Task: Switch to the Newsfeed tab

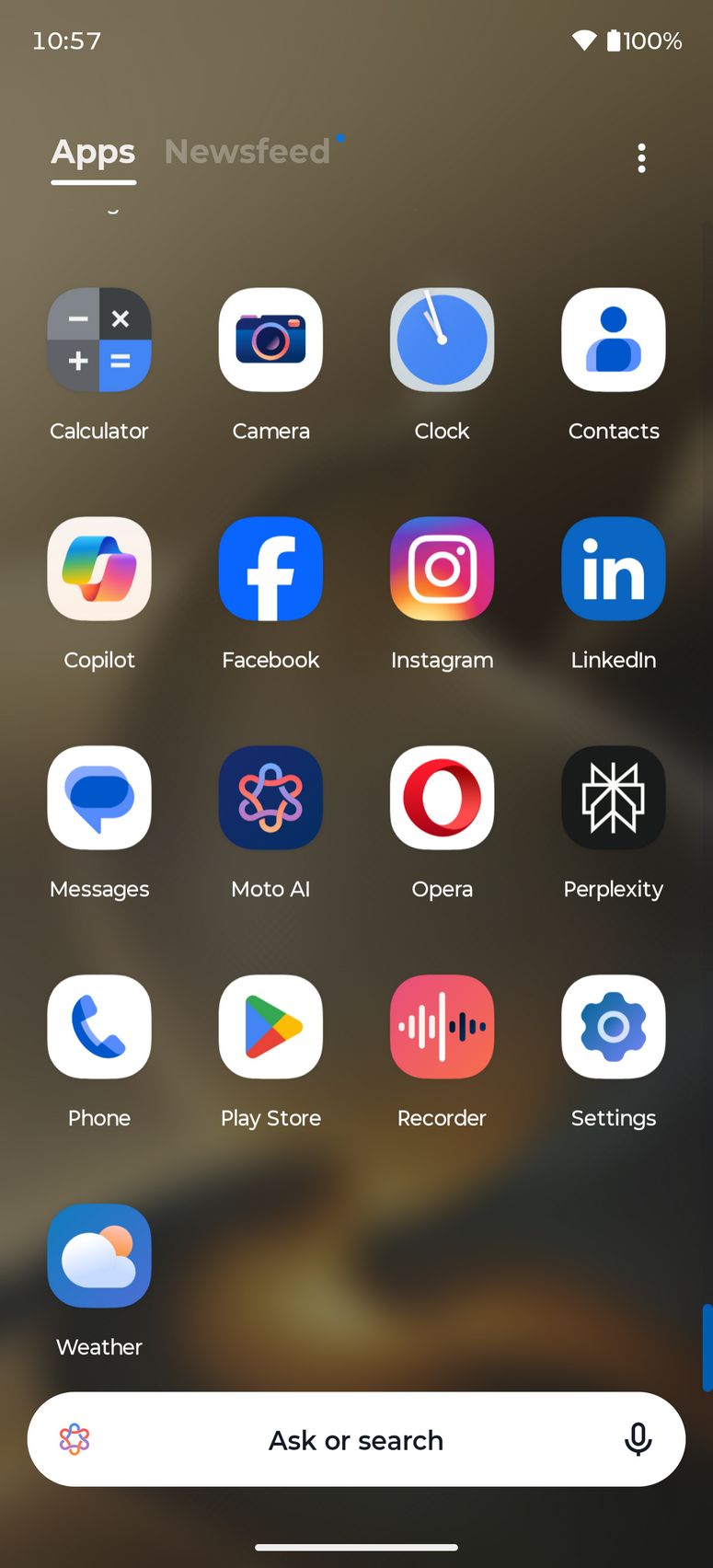Action: [247, 152]
